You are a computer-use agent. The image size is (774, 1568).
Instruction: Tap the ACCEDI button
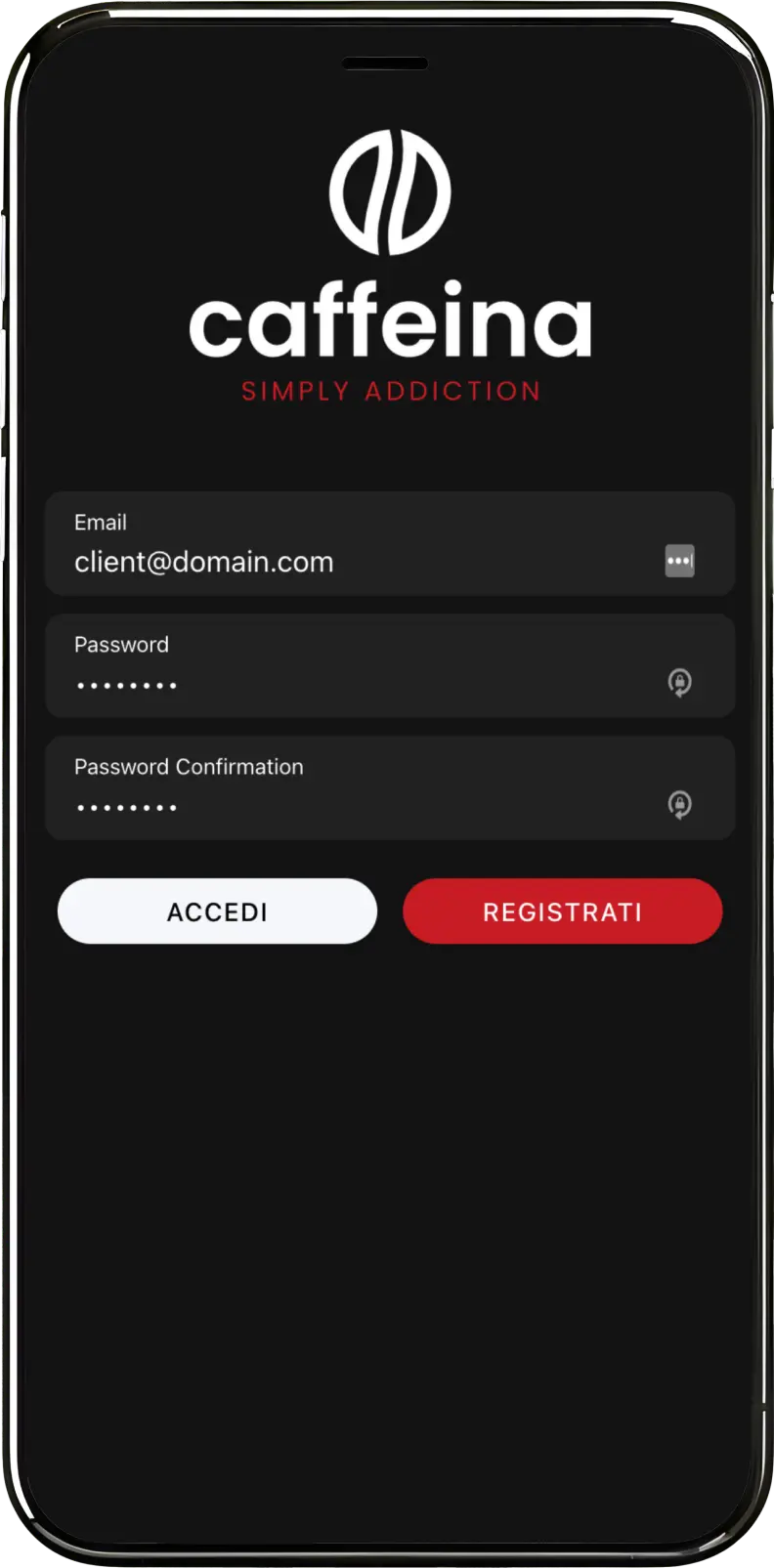pos(217,911)
